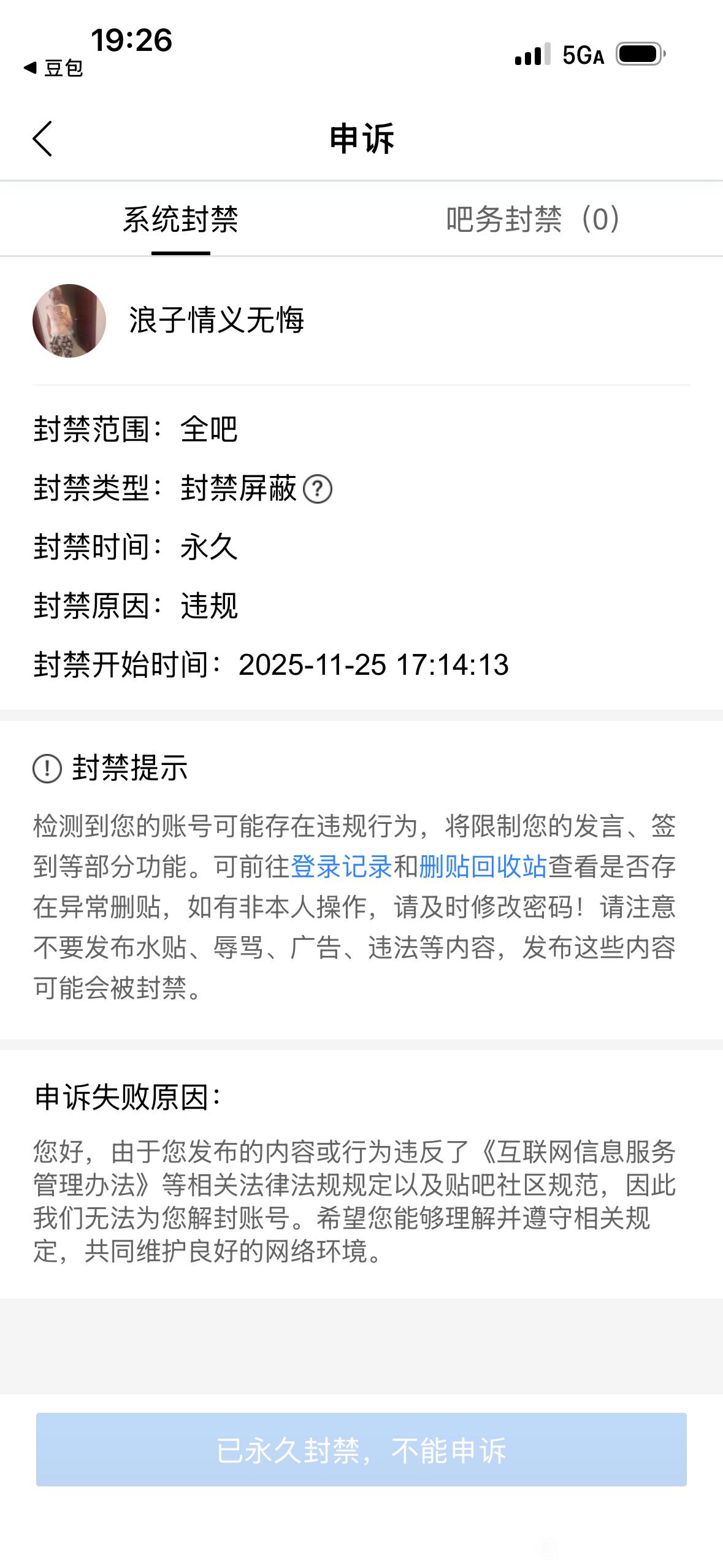The height and width of the screenshot is (1568, 723).
Task: Open the help icon beside 封禁屏蔽
Action: 318,490
